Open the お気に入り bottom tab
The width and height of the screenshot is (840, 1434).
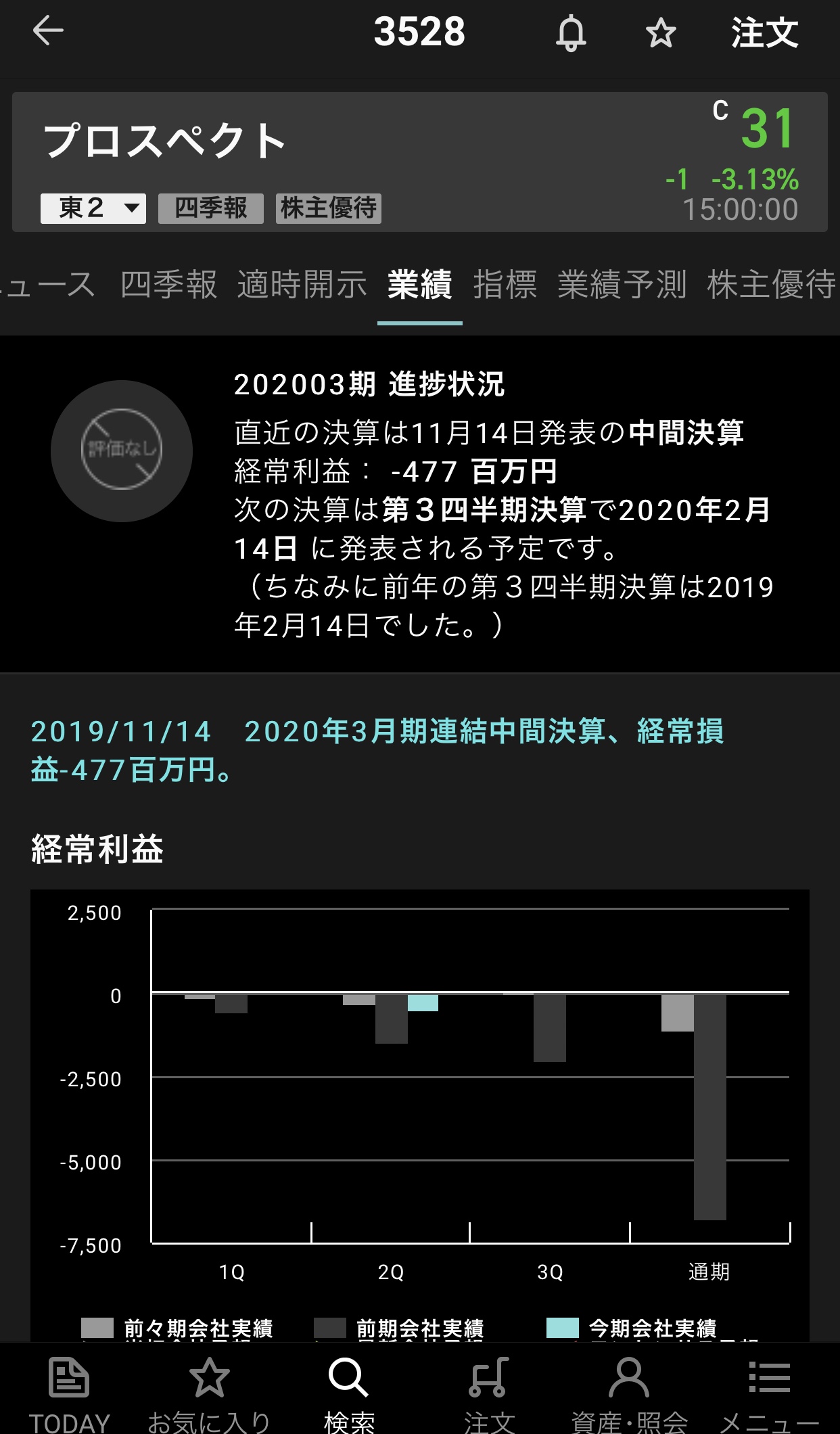point(209,1393)
